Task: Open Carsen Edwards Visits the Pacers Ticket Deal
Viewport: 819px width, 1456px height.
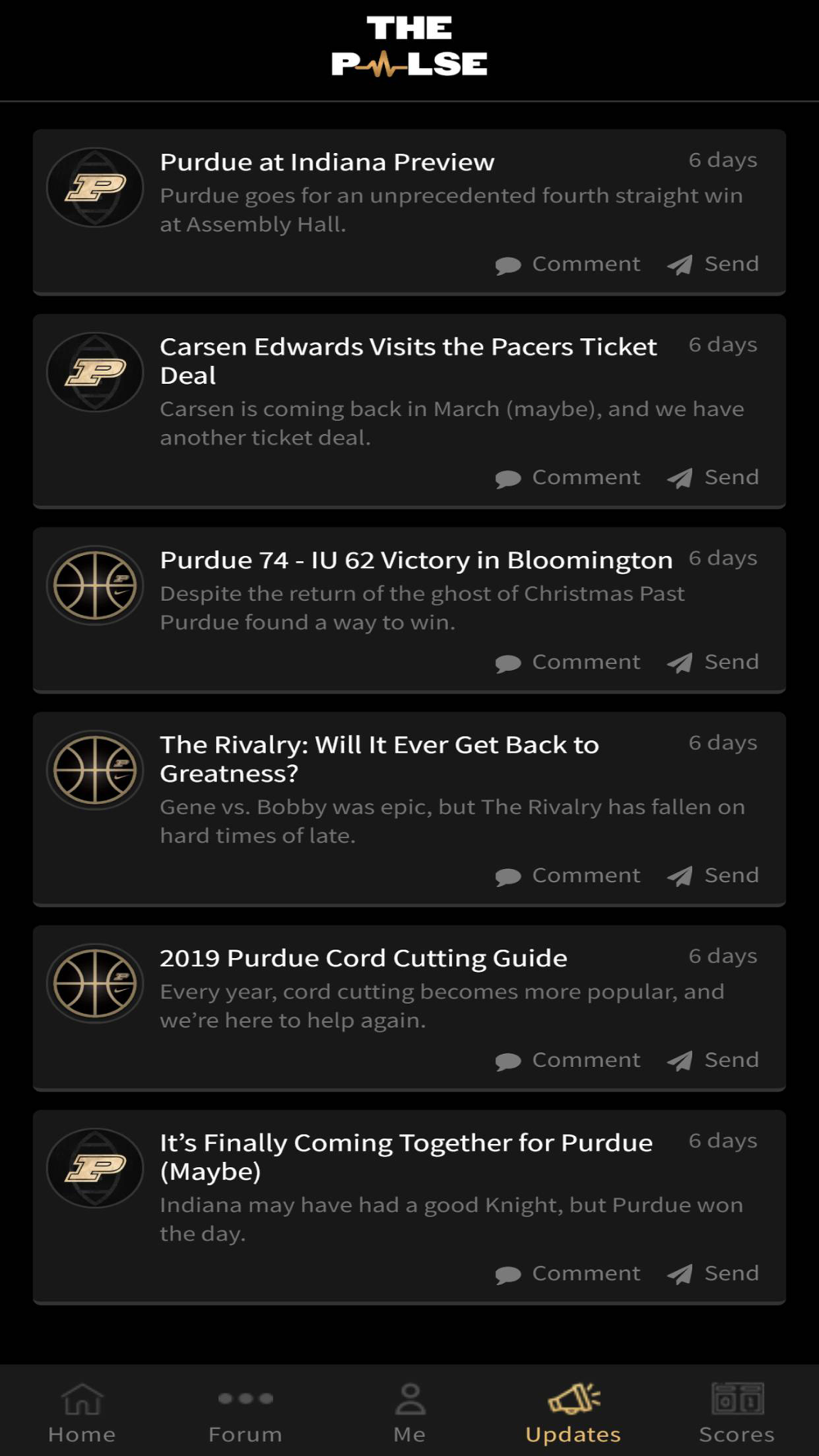Action: [x=408, y=361]
